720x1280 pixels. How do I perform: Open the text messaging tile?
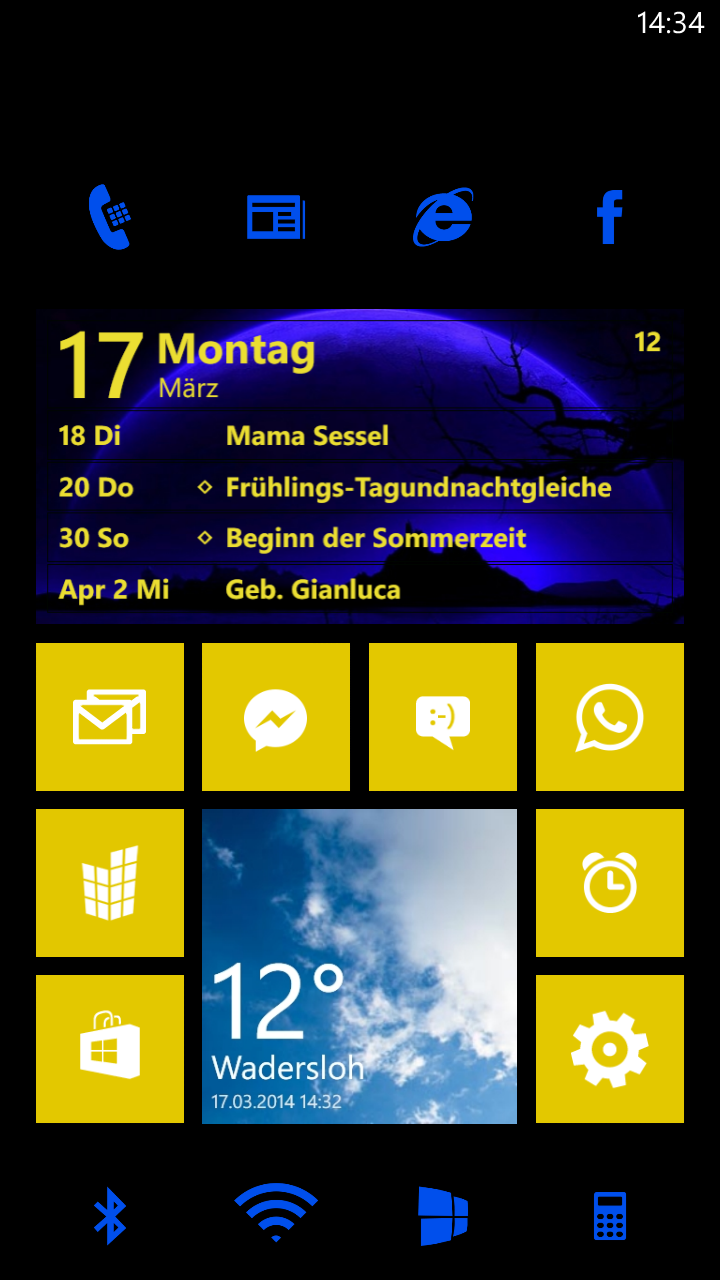point(443,717)
